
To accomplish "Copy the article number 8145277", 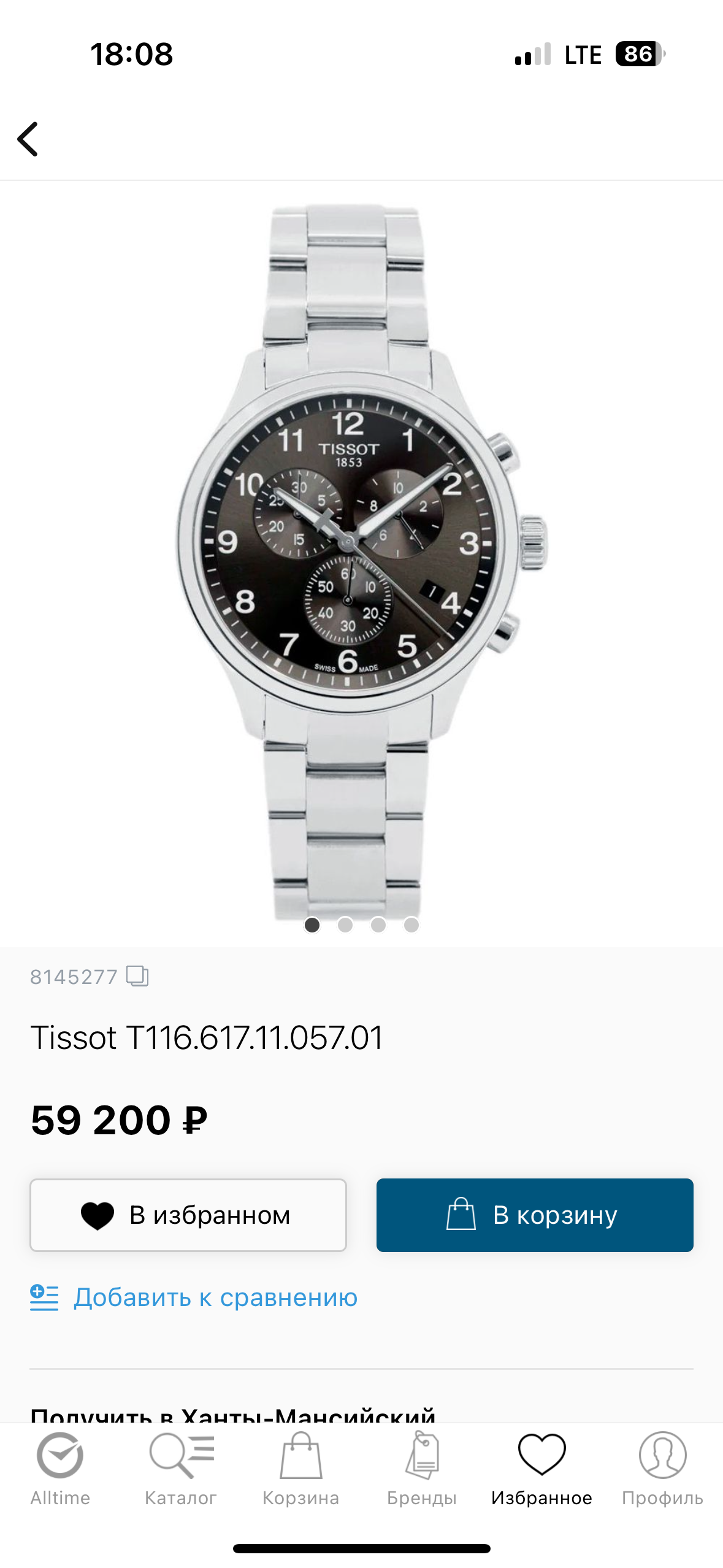I will pos(137,975).
